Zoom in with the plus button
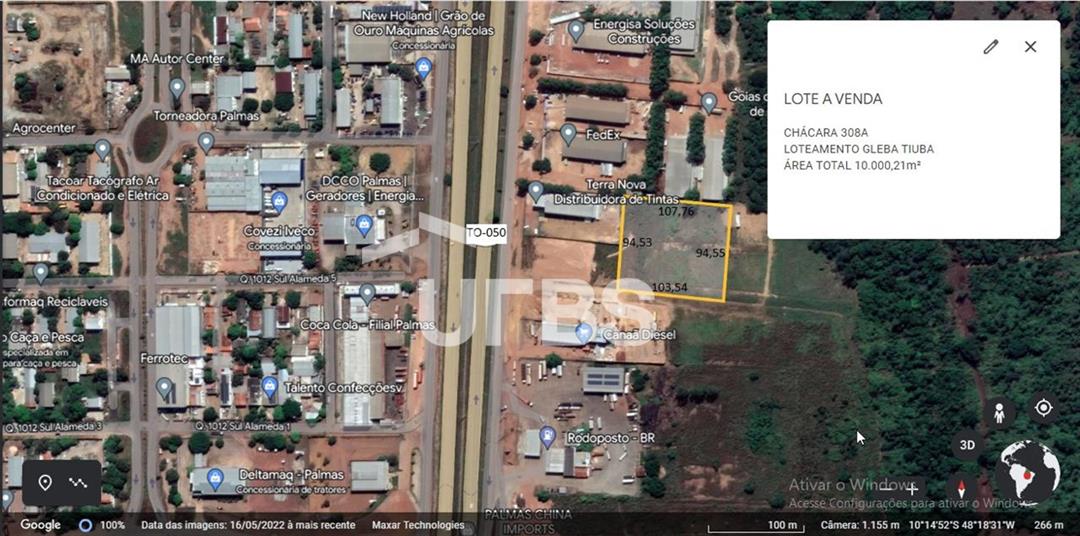 coord(912,489)
